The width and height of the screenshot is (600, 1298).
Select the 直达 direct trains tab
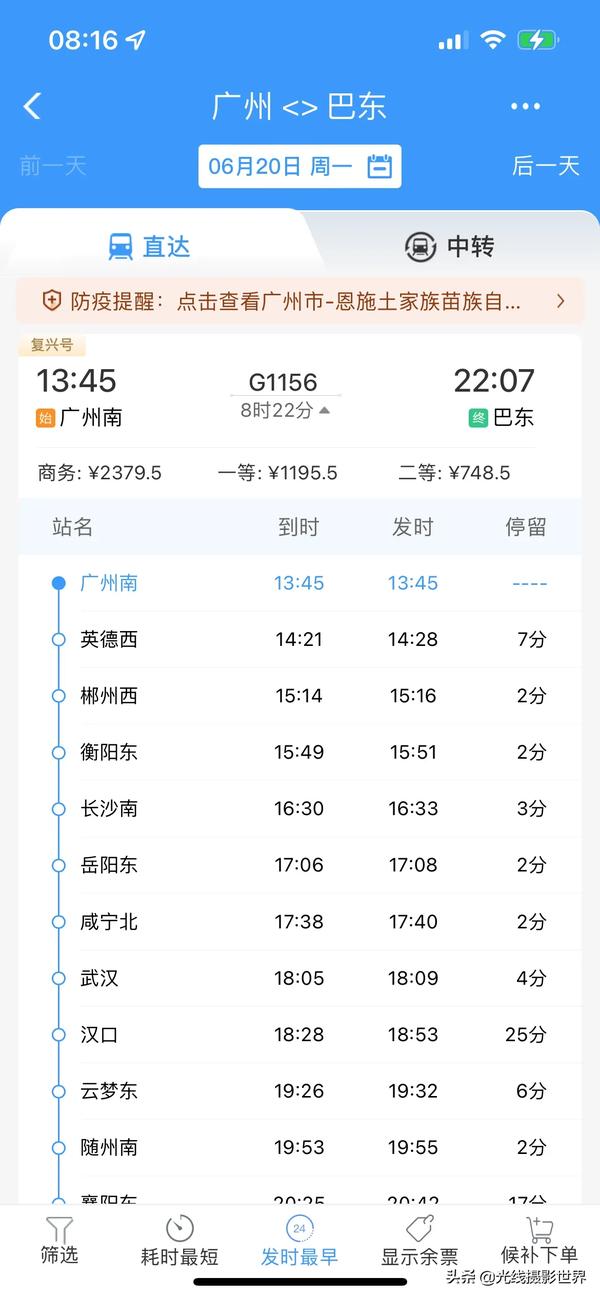149,246
